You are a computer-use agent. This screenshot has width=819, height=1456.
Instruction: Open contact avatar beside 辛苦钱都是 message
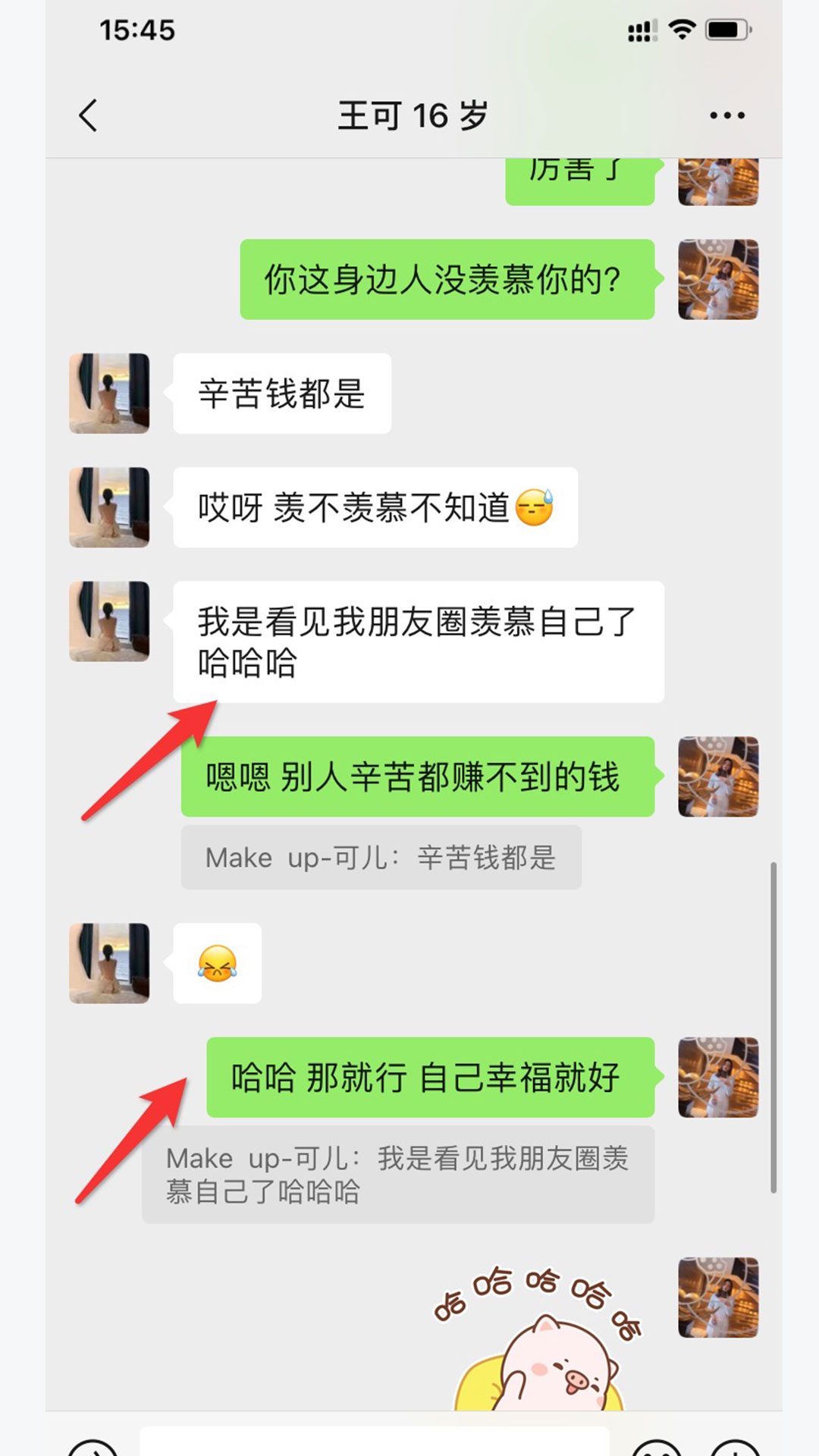109,394
